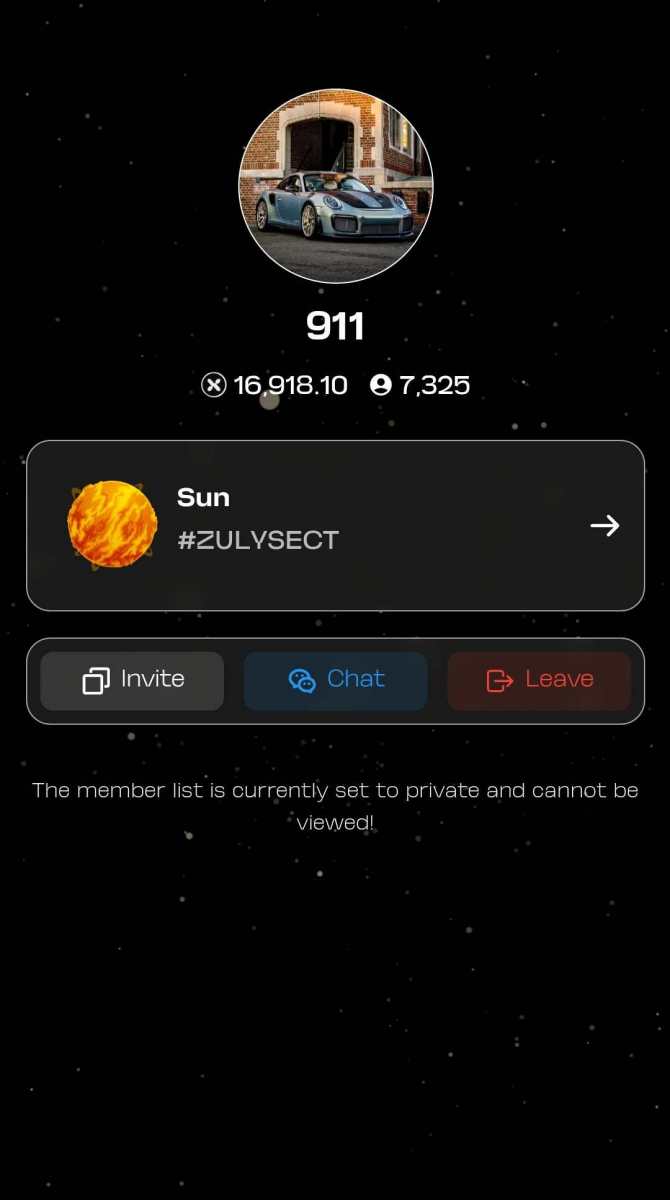Screen dimensions: 670x1200
Task: Leave the 911 squad
Action: [539, 680]
